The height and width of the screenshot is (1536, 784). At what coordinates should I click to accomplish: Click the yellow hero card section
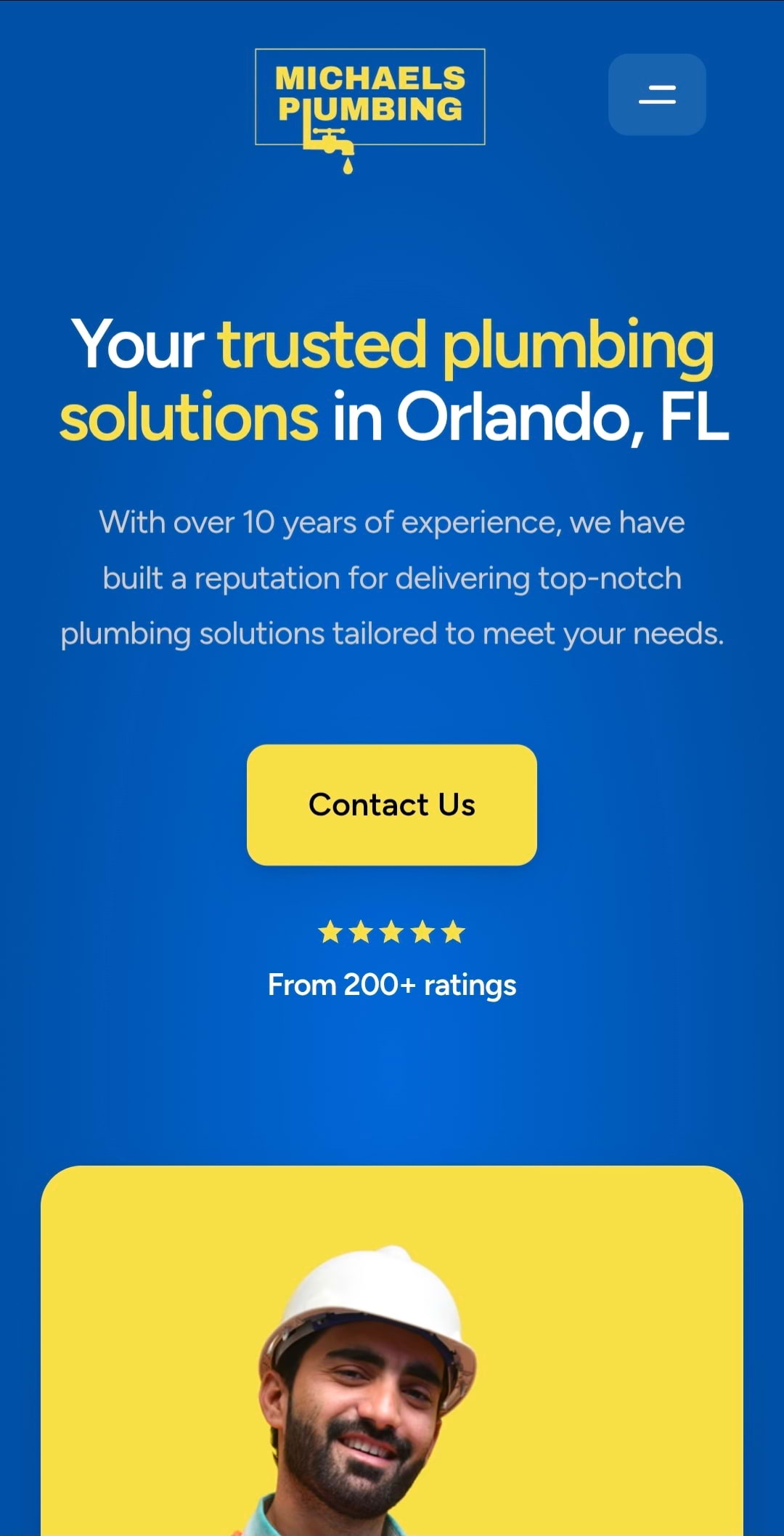[x=392, y=1307]
